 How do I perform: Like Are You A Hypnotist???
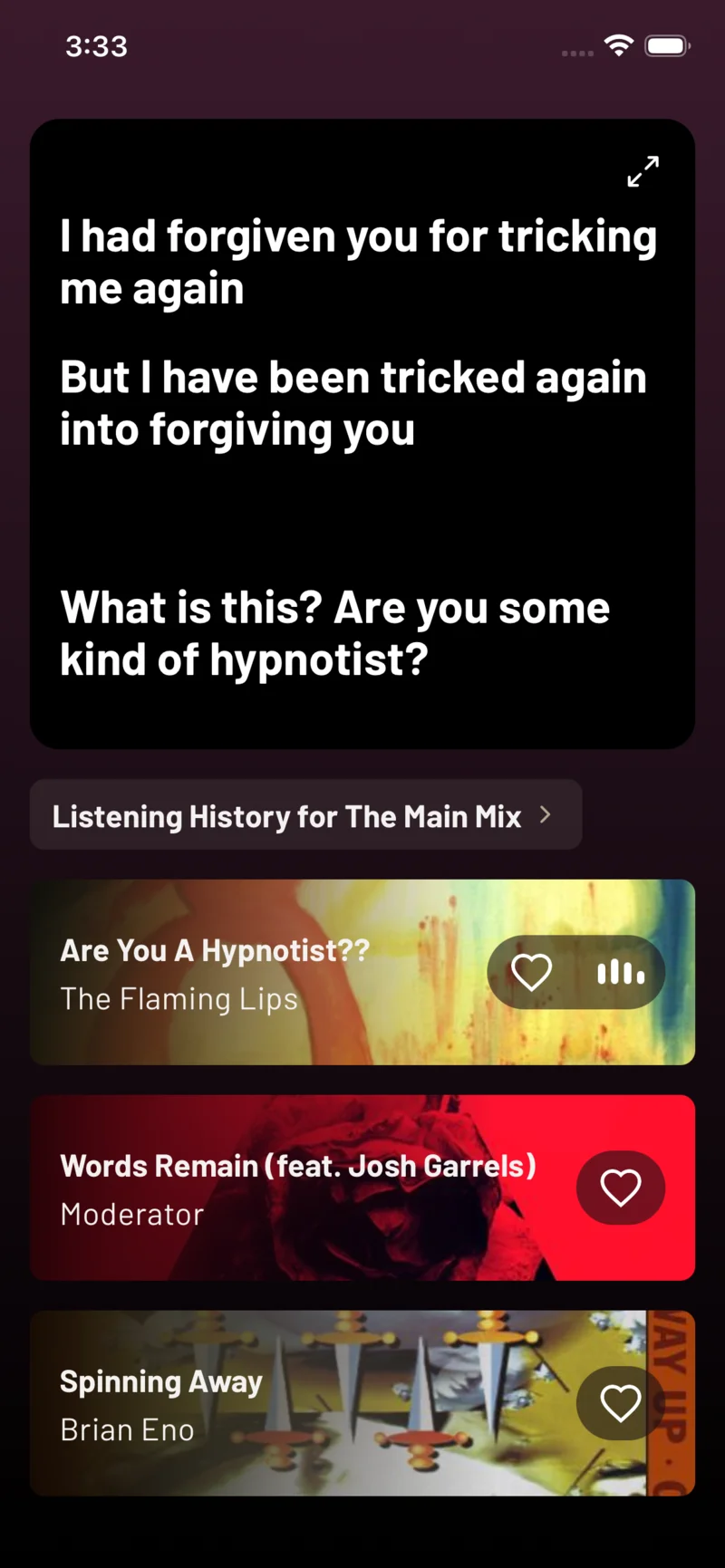tap(532, 972)
